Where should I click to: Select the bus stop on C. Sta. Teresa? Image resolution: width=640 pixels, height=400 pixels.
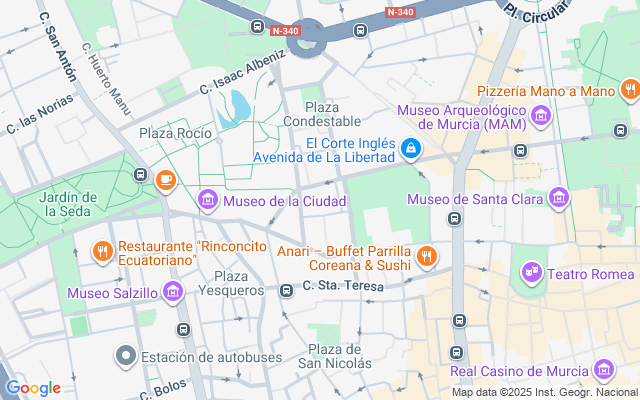[x=286, y=291]
